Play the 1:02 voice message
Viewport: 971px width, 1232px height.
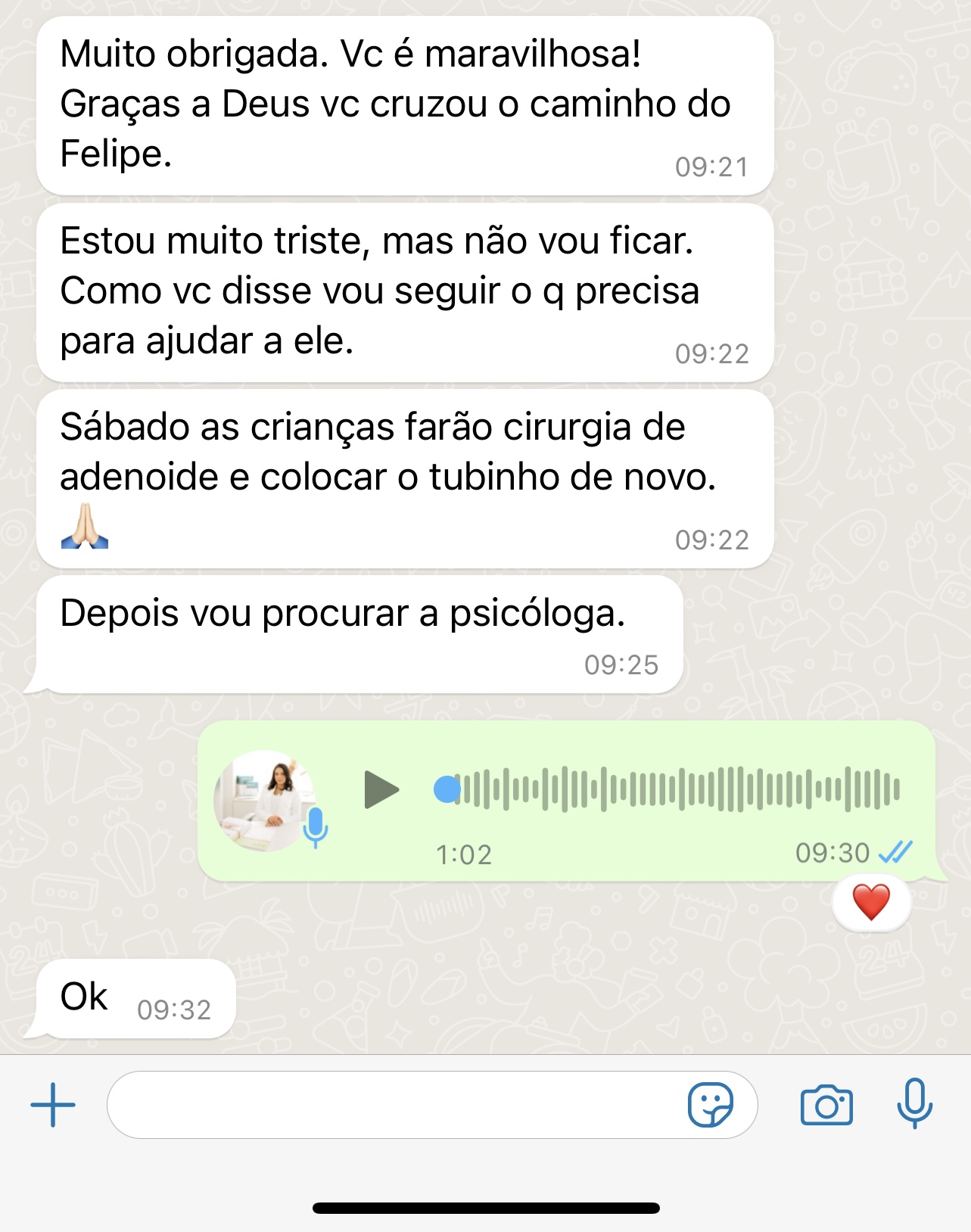coord(381,789)
